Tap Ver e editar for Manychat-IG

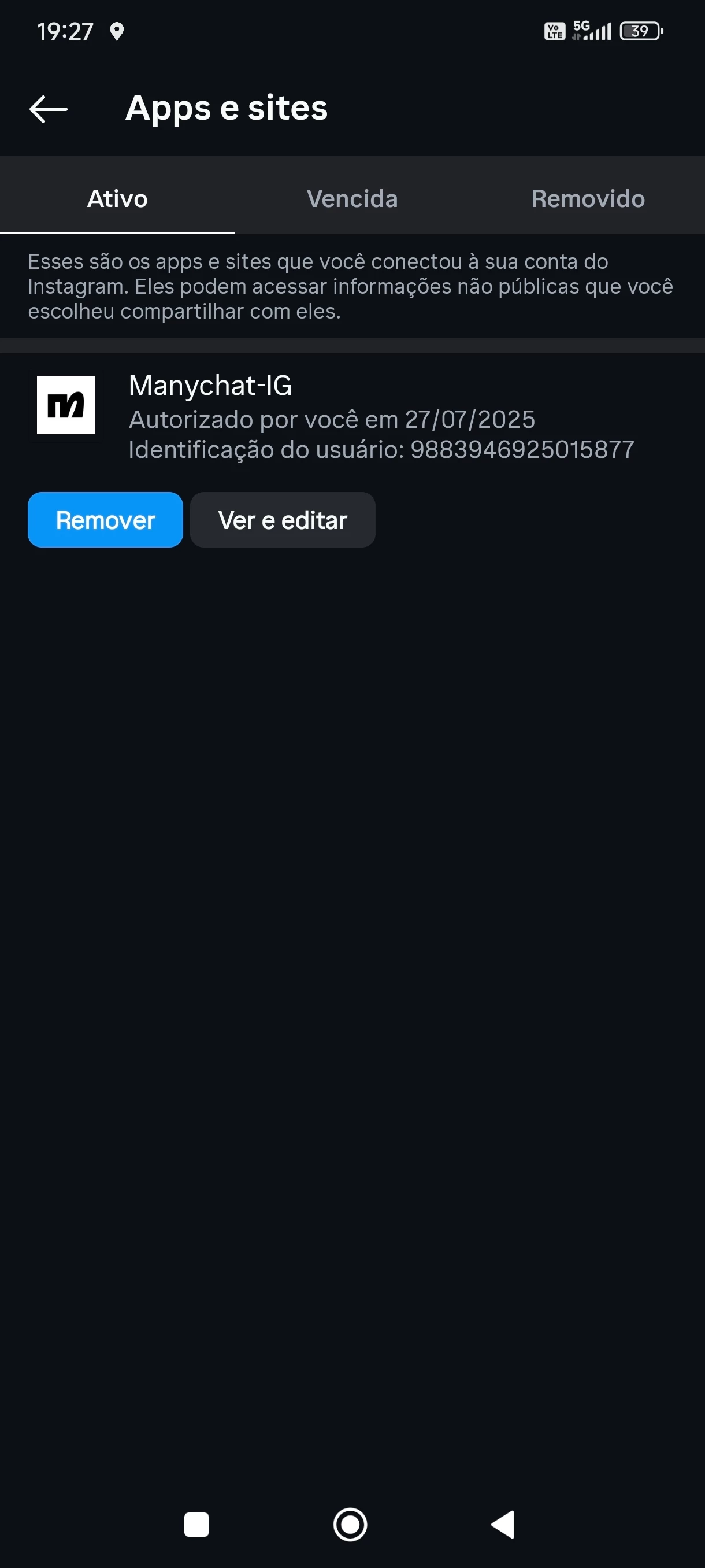coord(282,520)
